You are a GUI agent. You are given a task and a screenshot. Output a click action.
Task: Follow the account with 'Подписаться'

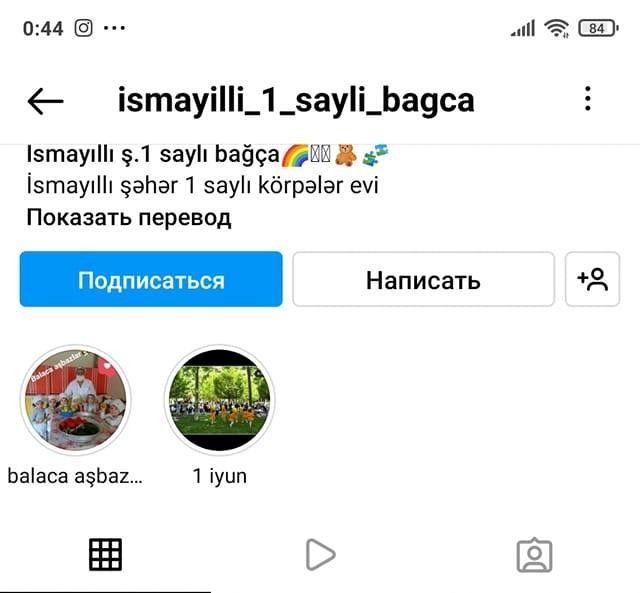coord(151,279)
